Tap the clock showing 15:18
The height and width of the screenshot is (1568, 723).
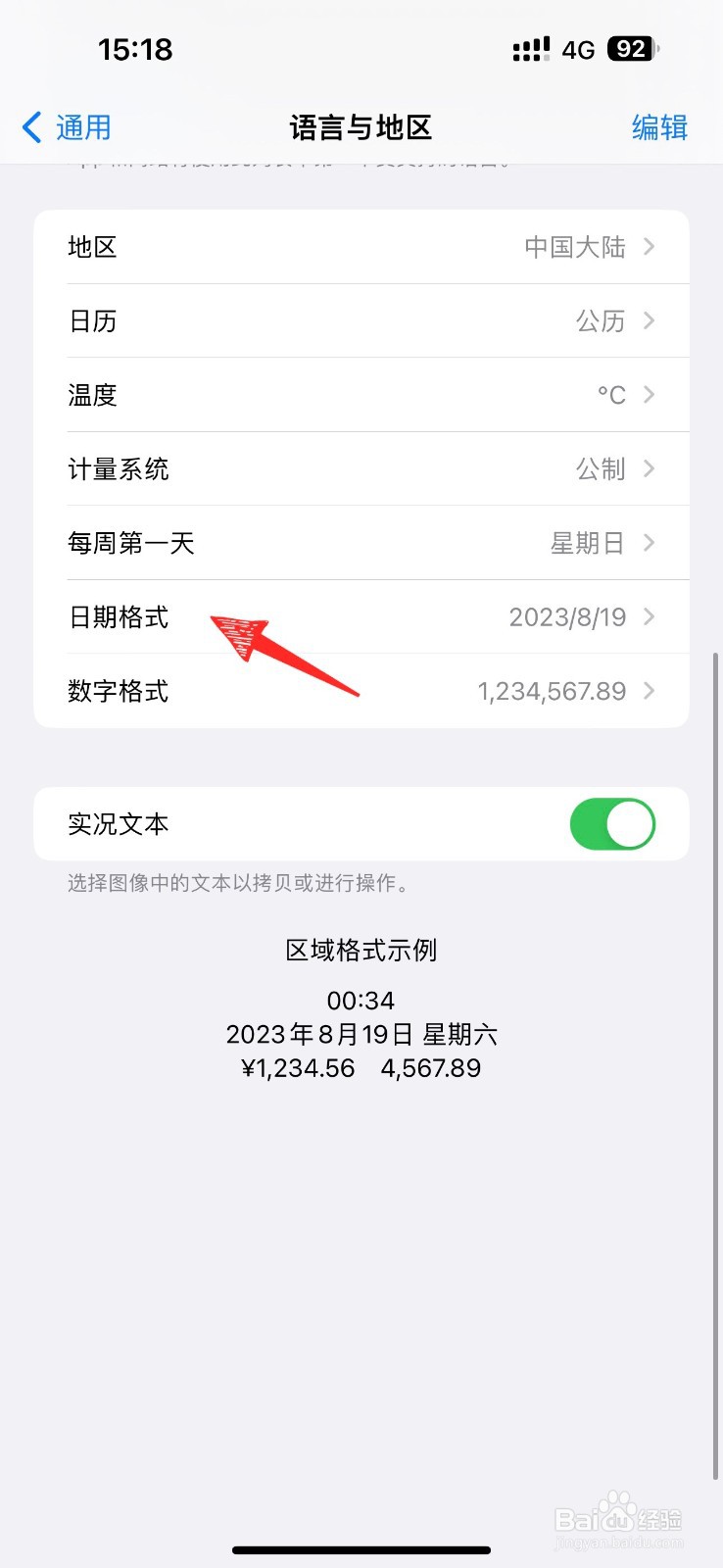pos(135,49)
